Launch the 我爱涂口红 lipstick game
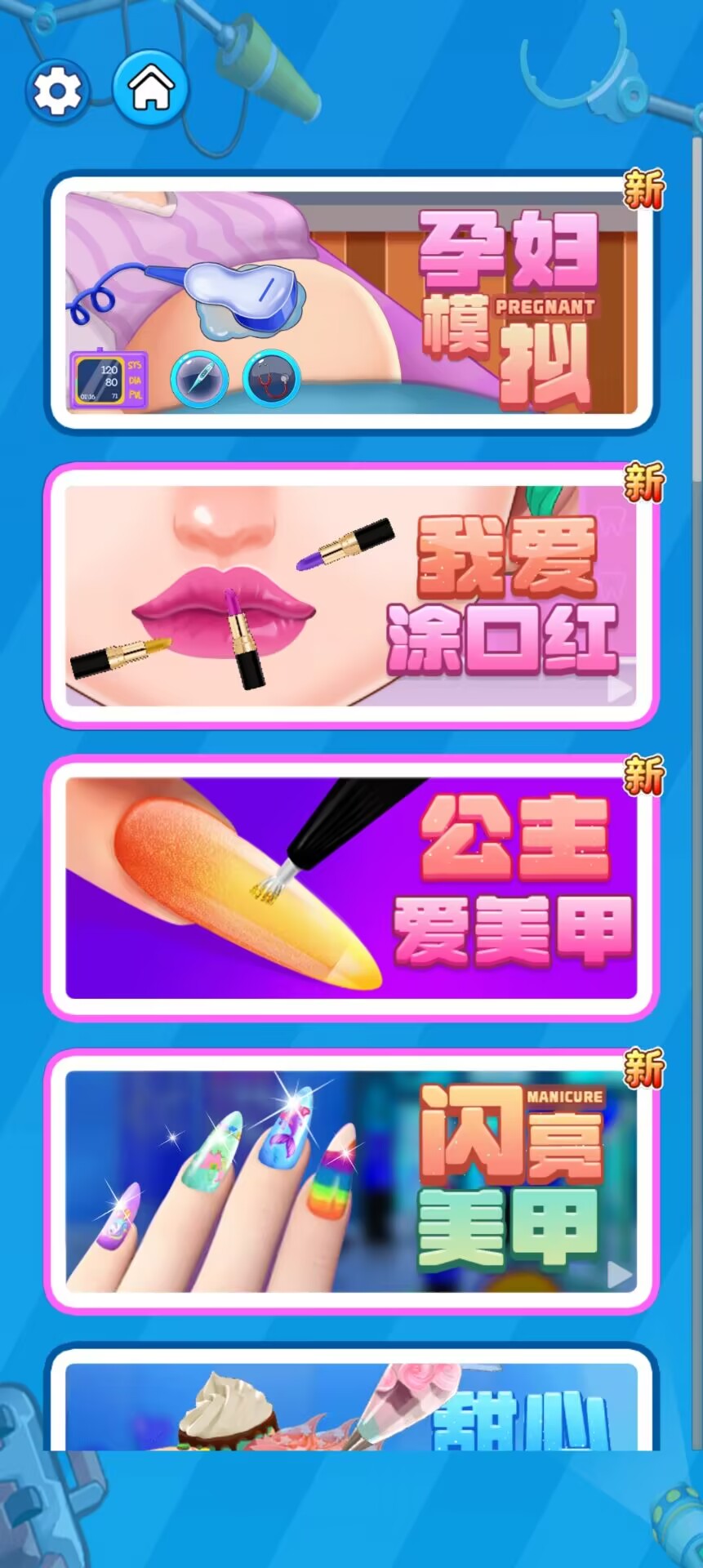The width and height of the screenshot is (703, 1568). tap(351, 595)
